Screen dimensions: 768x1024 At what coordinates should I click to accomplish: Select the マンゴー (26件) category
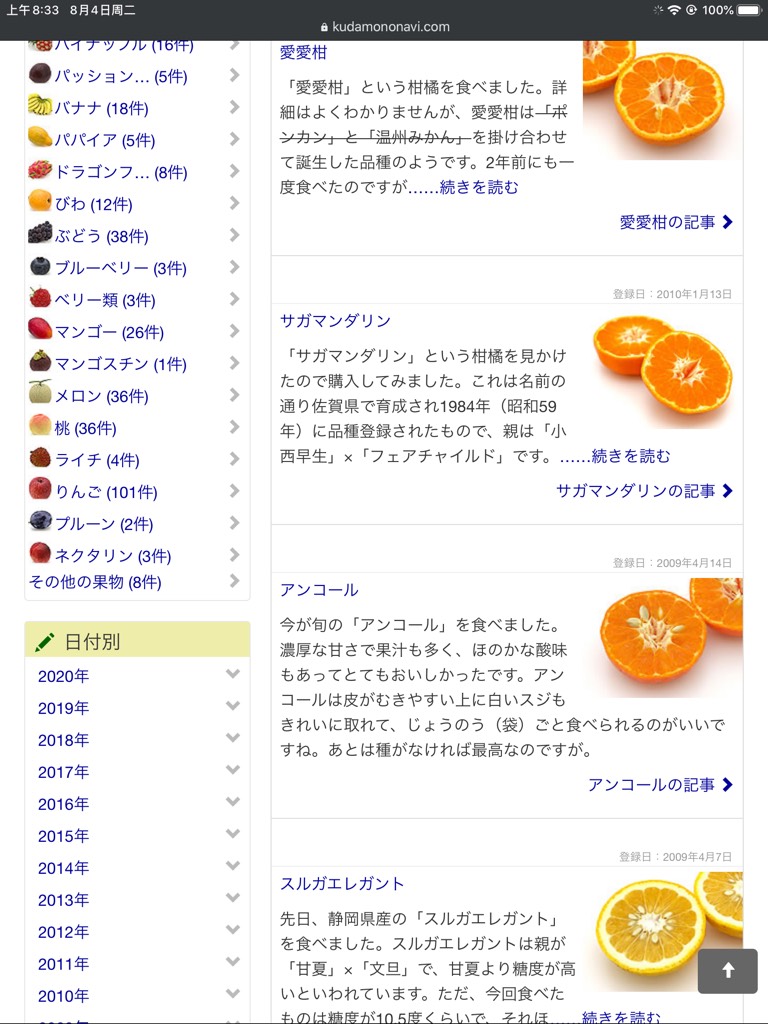(108, 332)
